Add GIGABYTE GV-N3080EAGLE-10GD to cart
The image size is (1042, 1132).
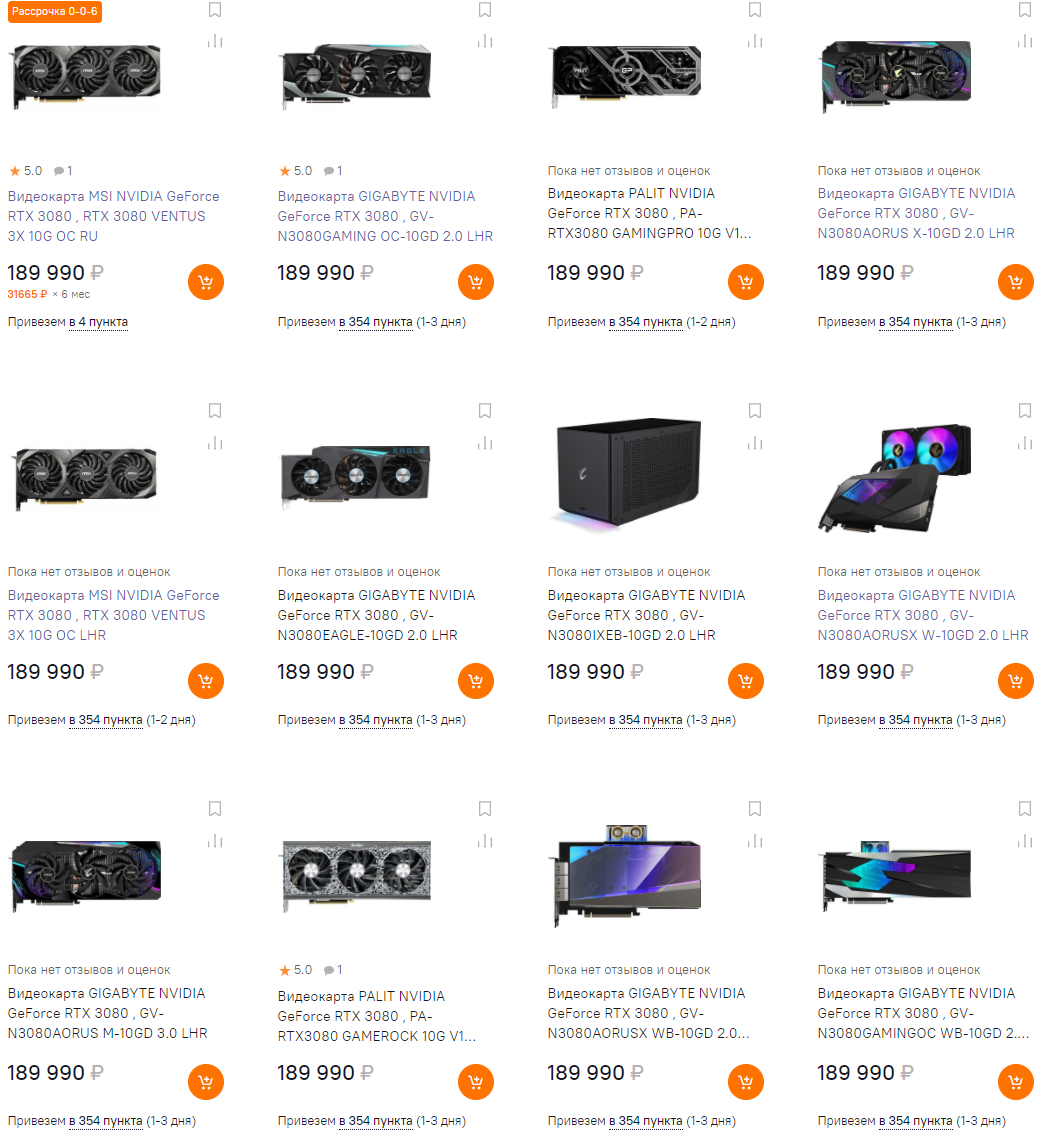click(476, 681)
